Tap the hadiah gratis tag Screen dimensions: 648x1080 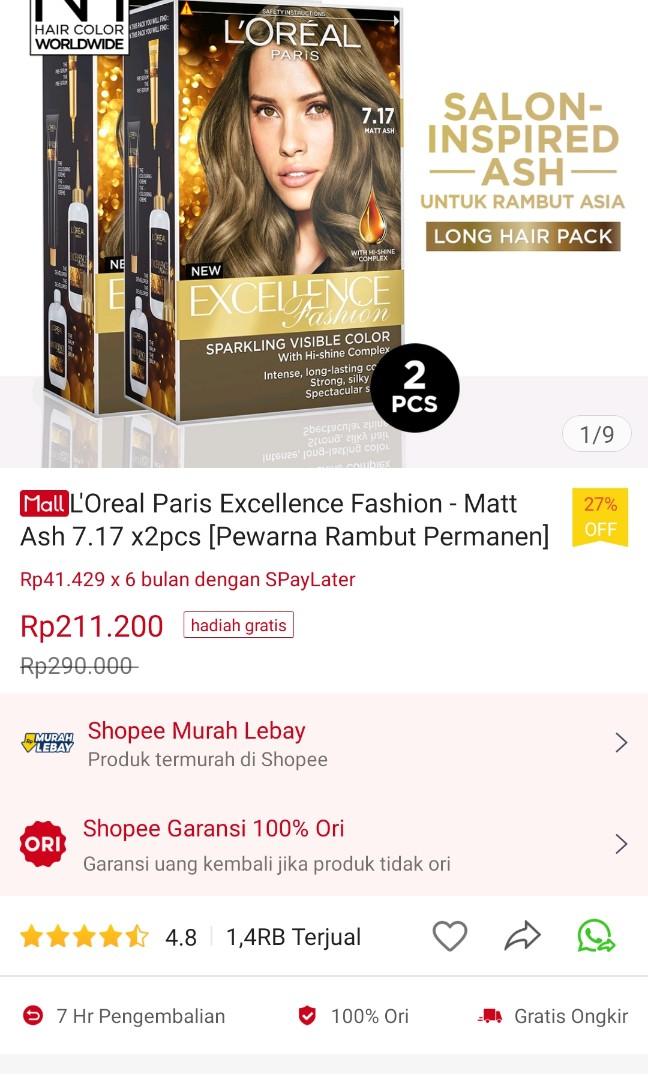(x=238, y=625)
